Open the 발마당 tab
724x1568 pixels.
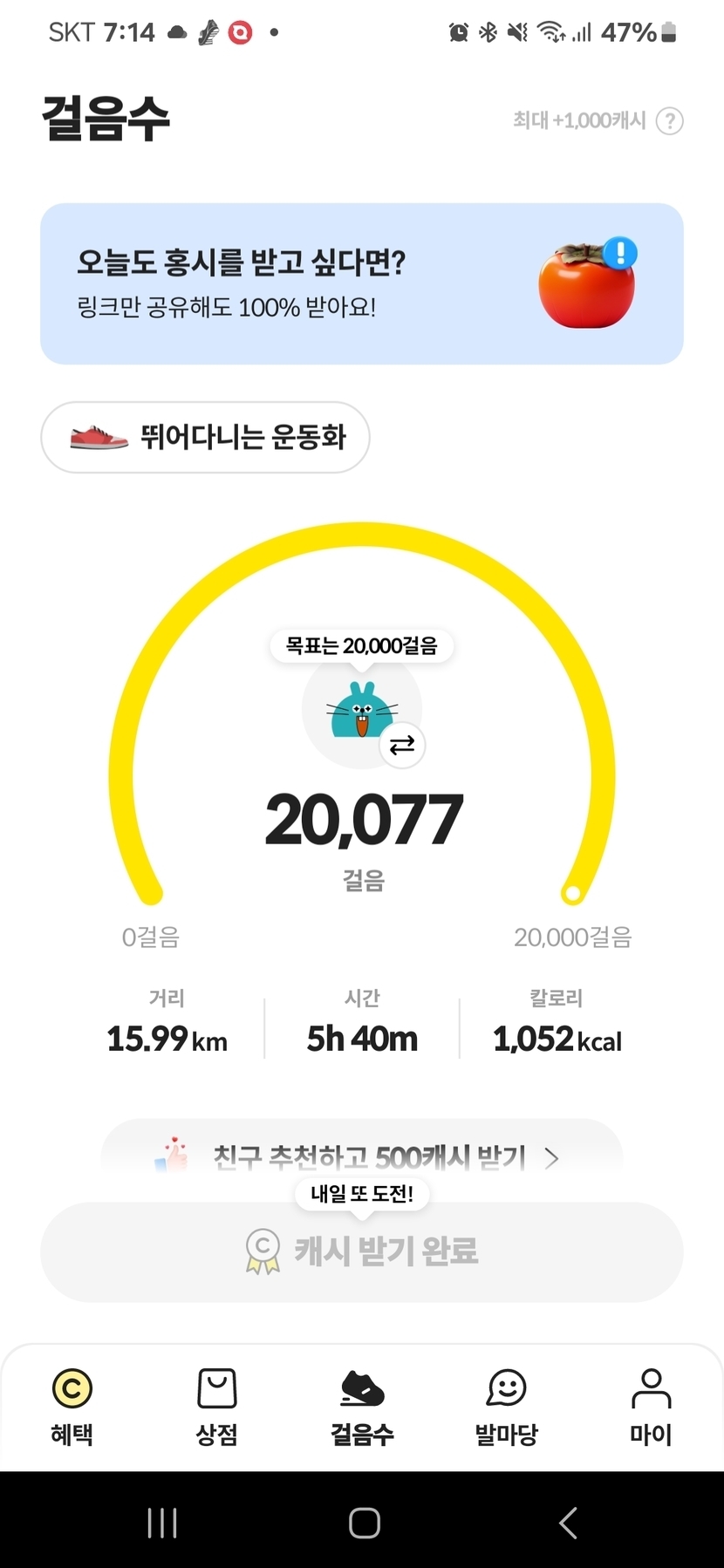pyautogui.click(x=506, y=1406)
